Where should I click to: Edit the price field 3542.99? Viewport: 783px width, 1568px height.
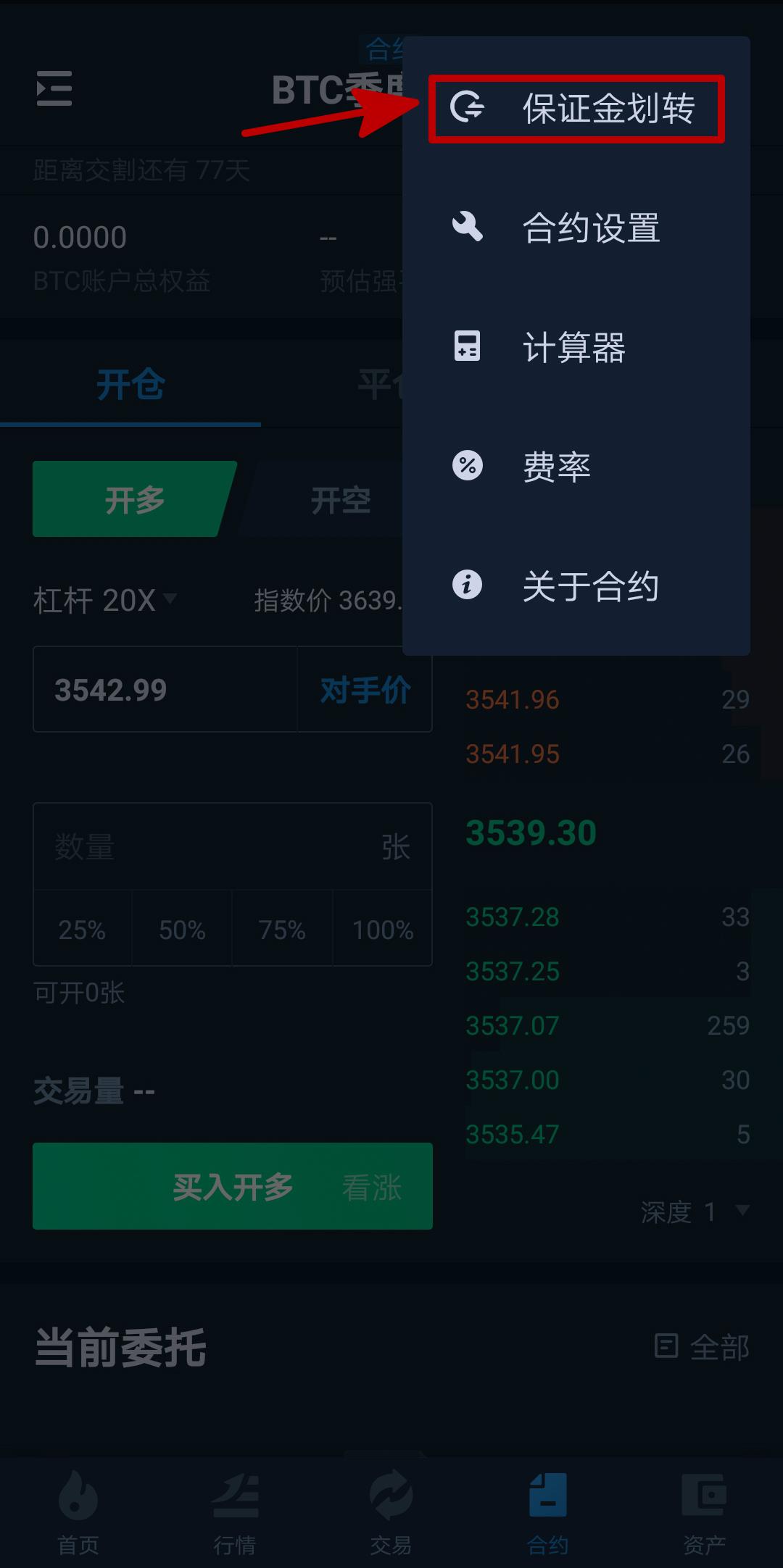165,690
